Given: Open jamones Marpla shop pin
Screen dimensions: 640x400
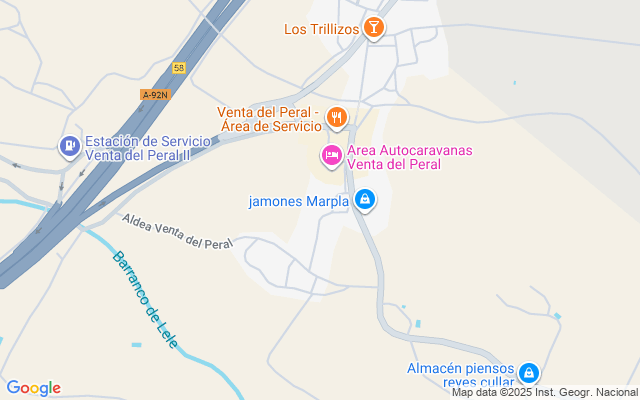Looking at the screenshot, I should (x=365, y=201).
